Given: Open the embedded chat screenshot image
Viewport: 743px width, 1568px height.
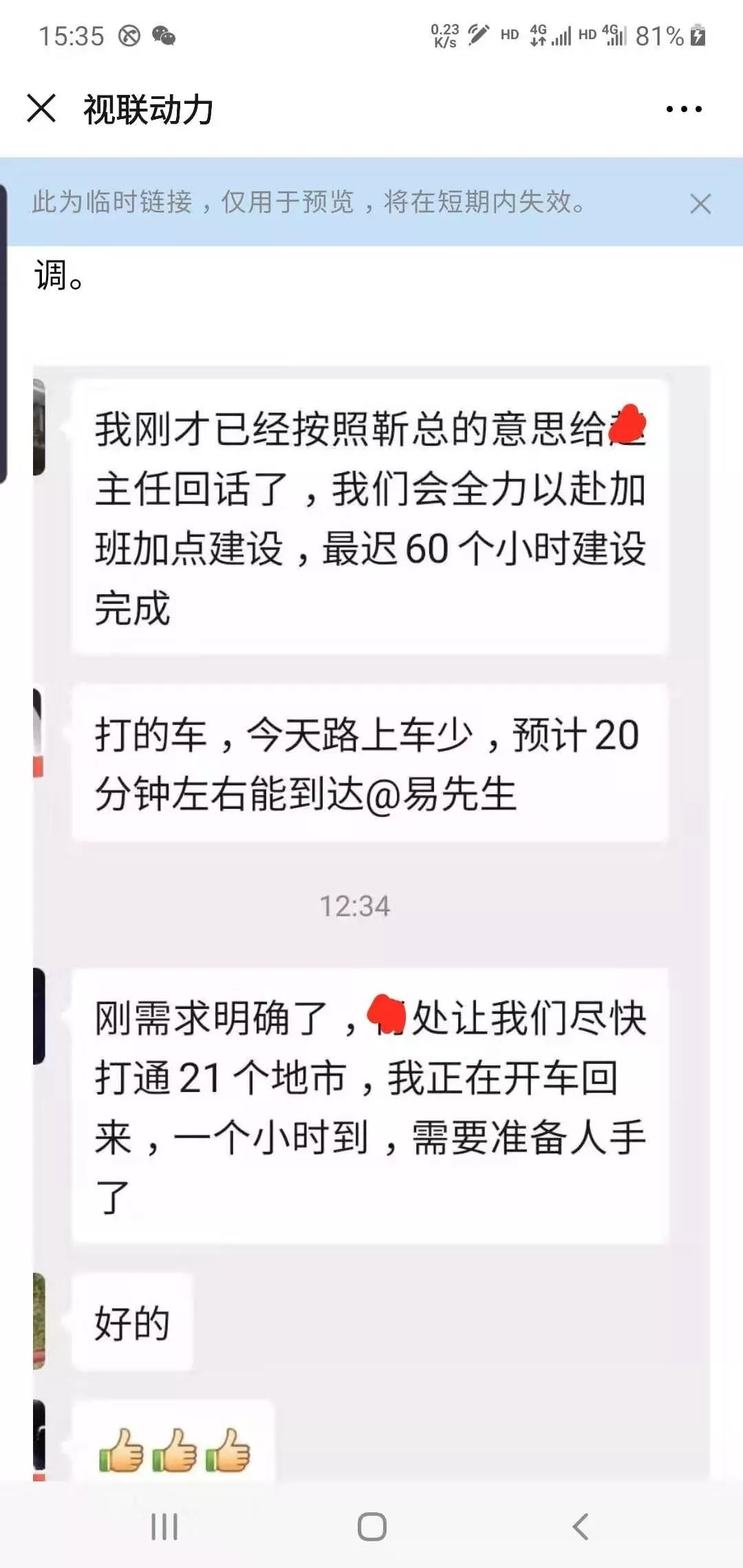Looking at the screenshot, I should (x=371, y=922).
